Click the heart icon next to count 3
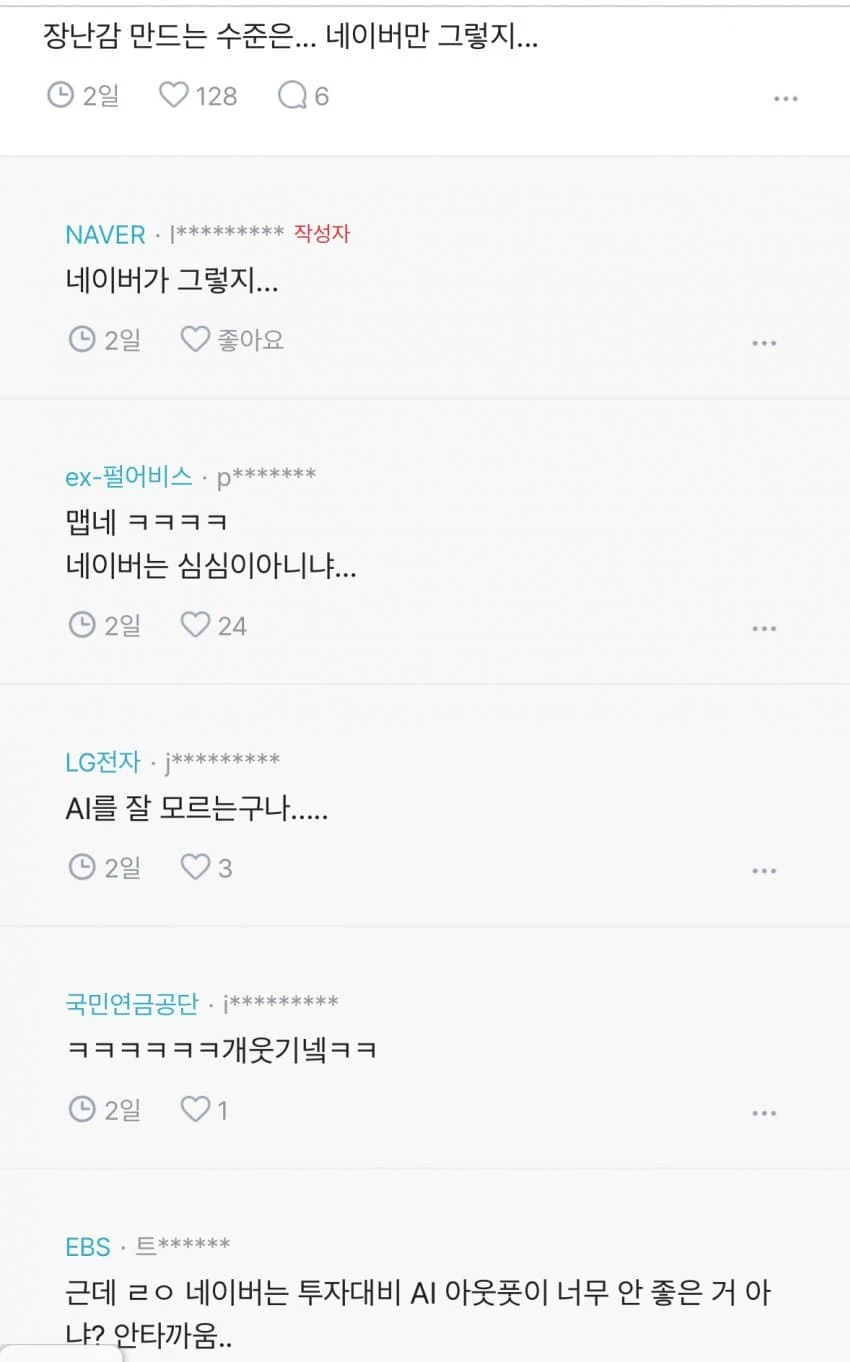This screenshot has width=850, height=1362. pos(194,868)
